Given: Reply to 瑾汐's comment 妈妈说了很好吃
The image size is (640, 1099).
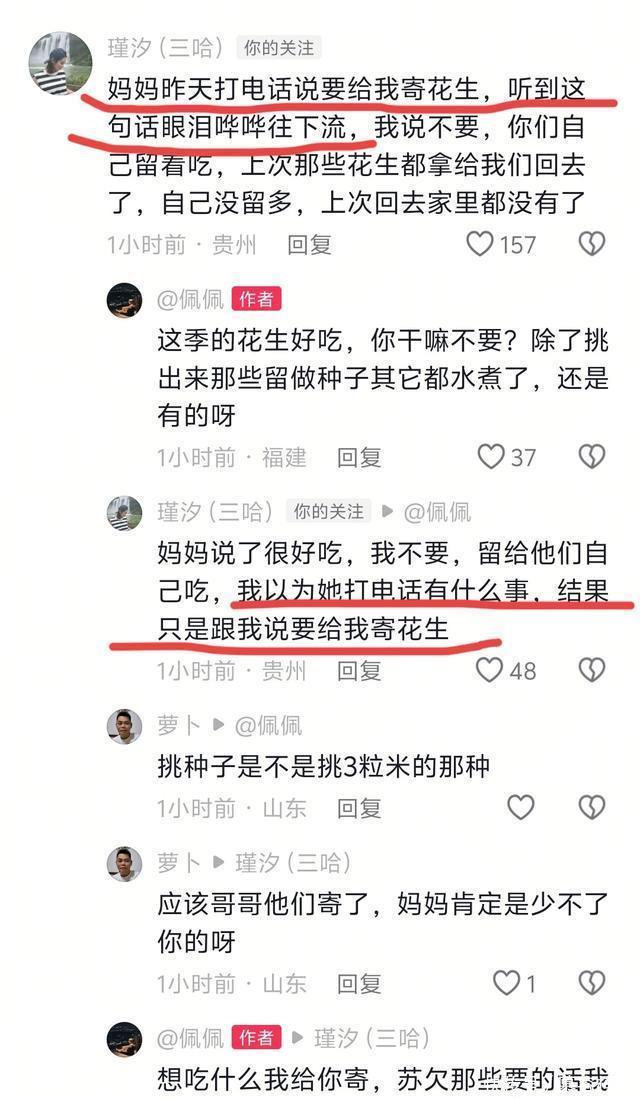Looking at the screenshot, I should (x=359, y=671).
